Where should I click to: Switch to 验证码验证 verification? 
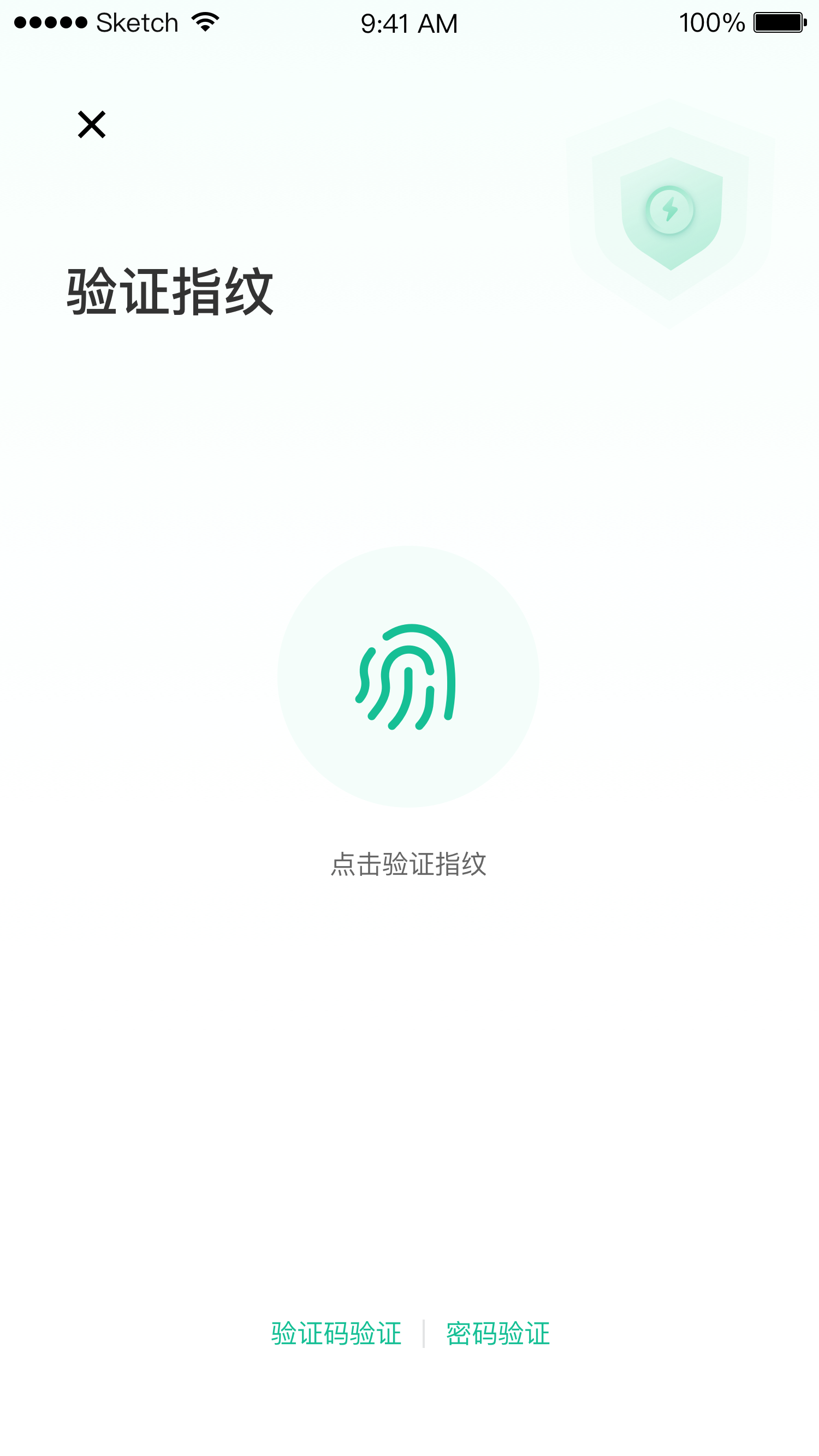[x=336, y=1333]
